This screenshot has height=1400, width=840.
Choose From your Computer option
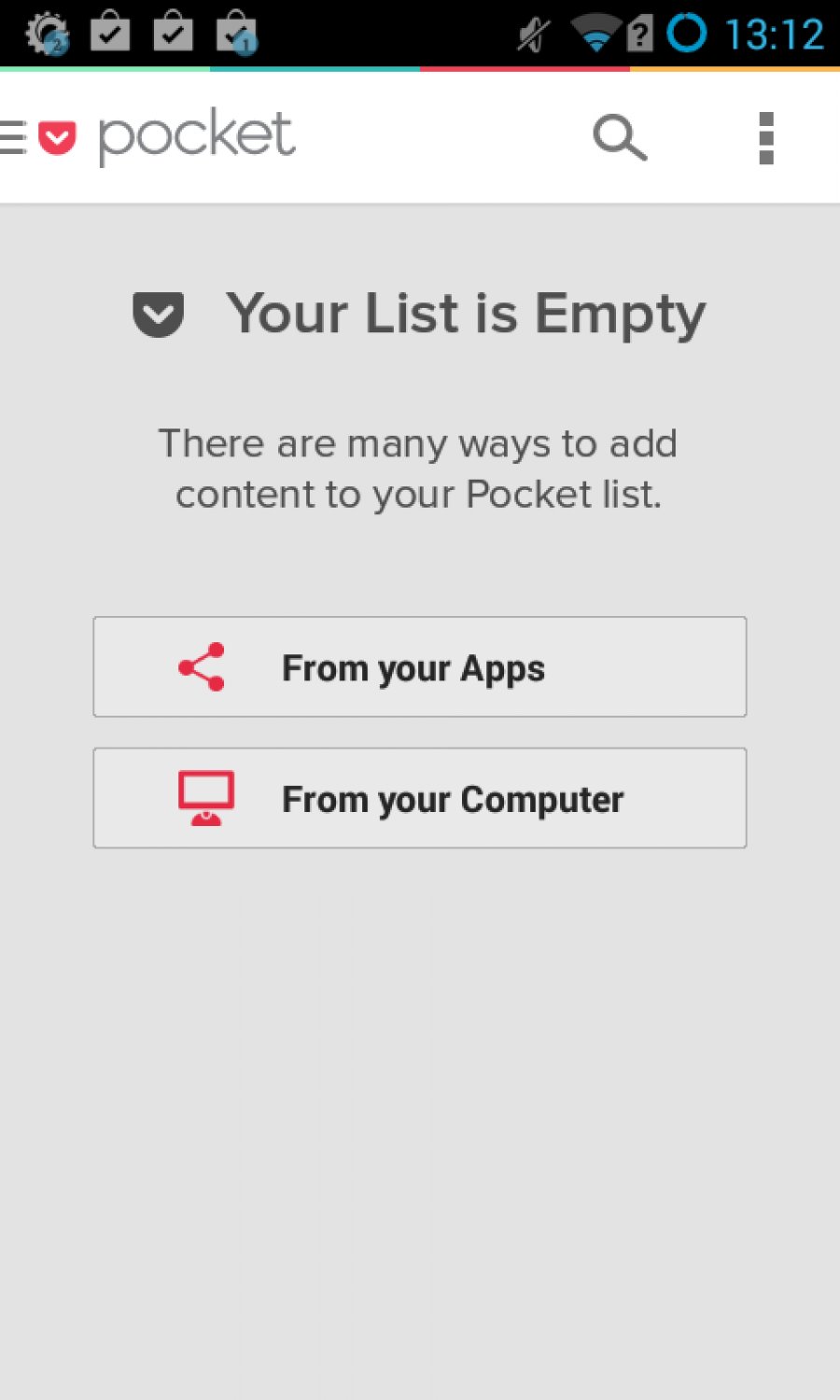[x=420, y=798]
